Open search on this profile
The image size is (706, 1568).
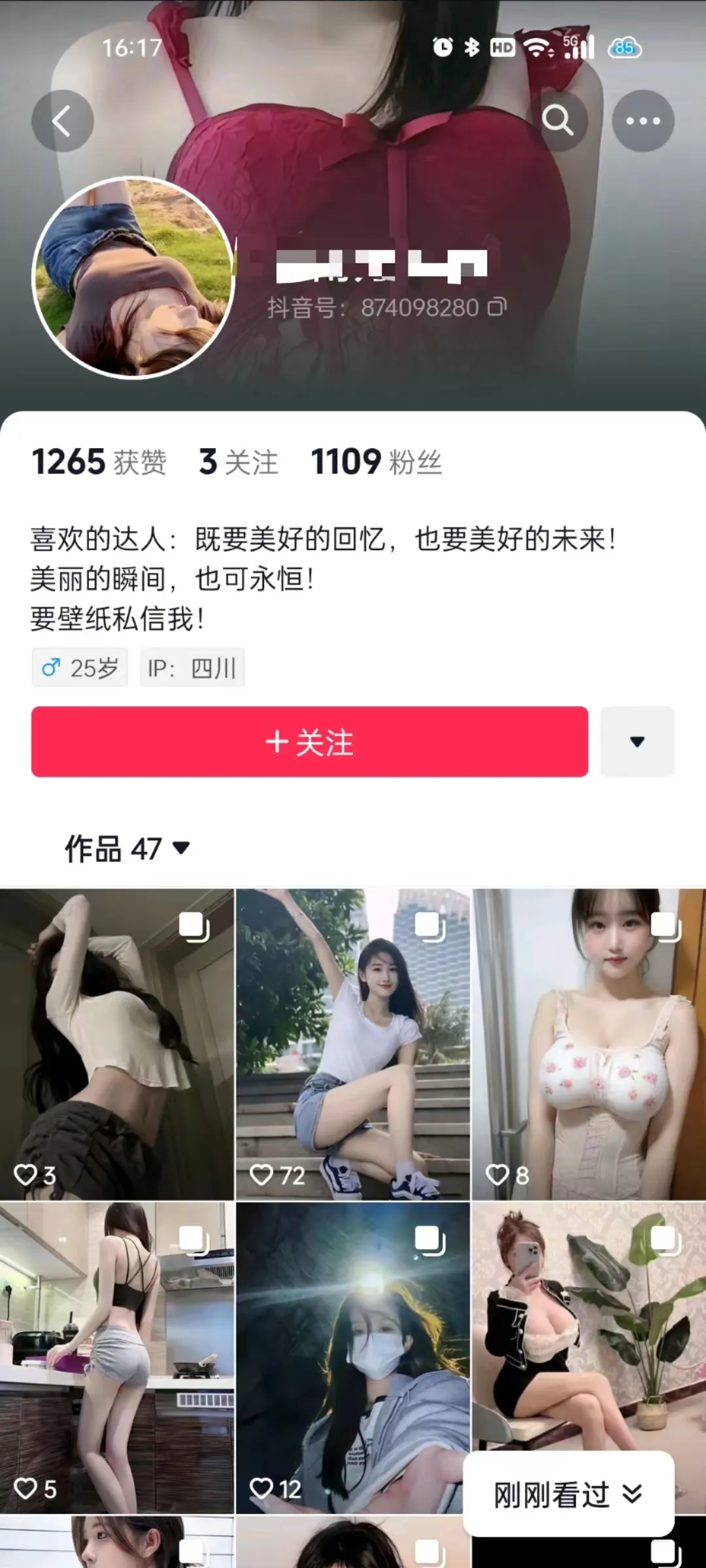[x=558, y=121]
